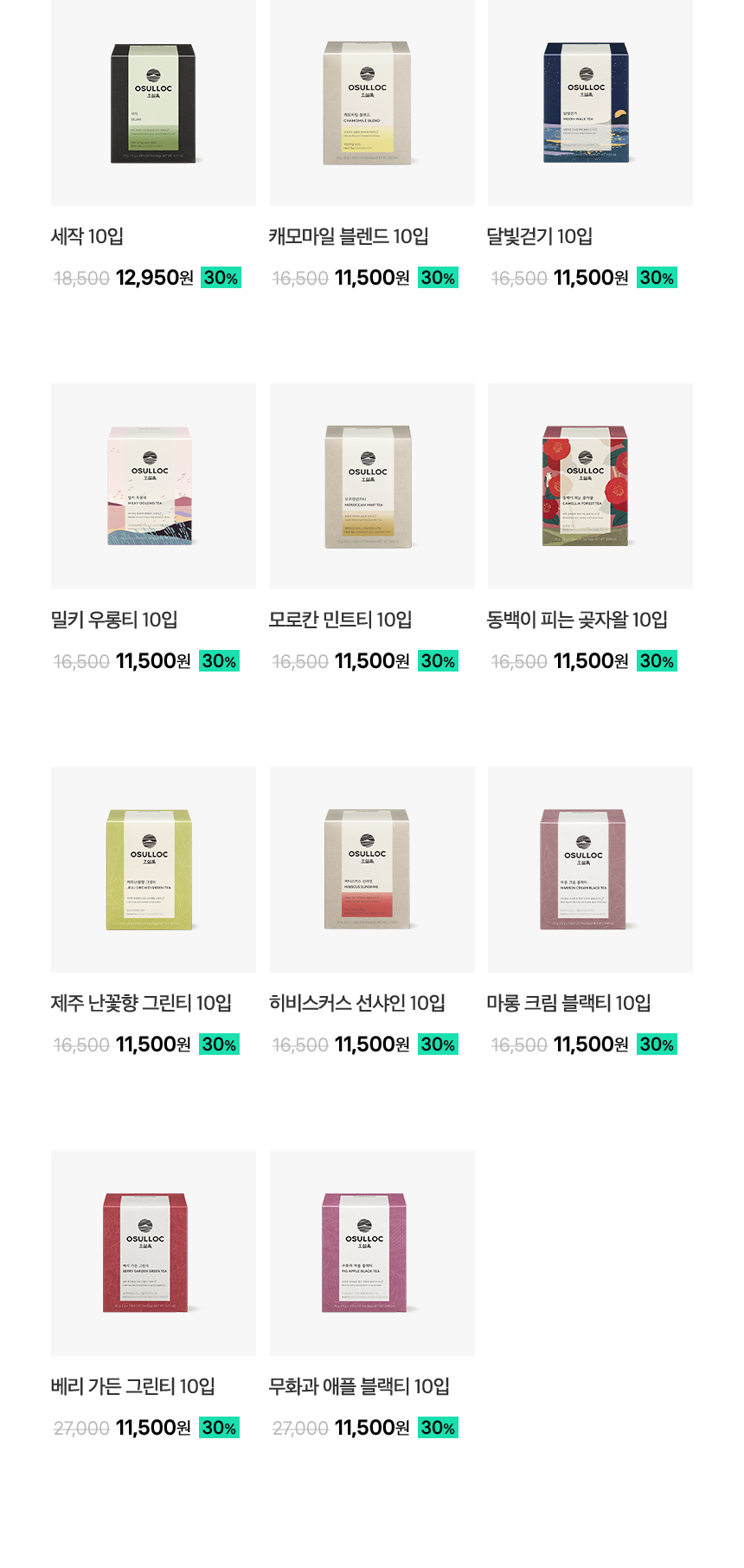Select the 히비스커스 선샤인 10입 card
The height and width of the screenshot is (1568, 744).
[x=372, y=870]
